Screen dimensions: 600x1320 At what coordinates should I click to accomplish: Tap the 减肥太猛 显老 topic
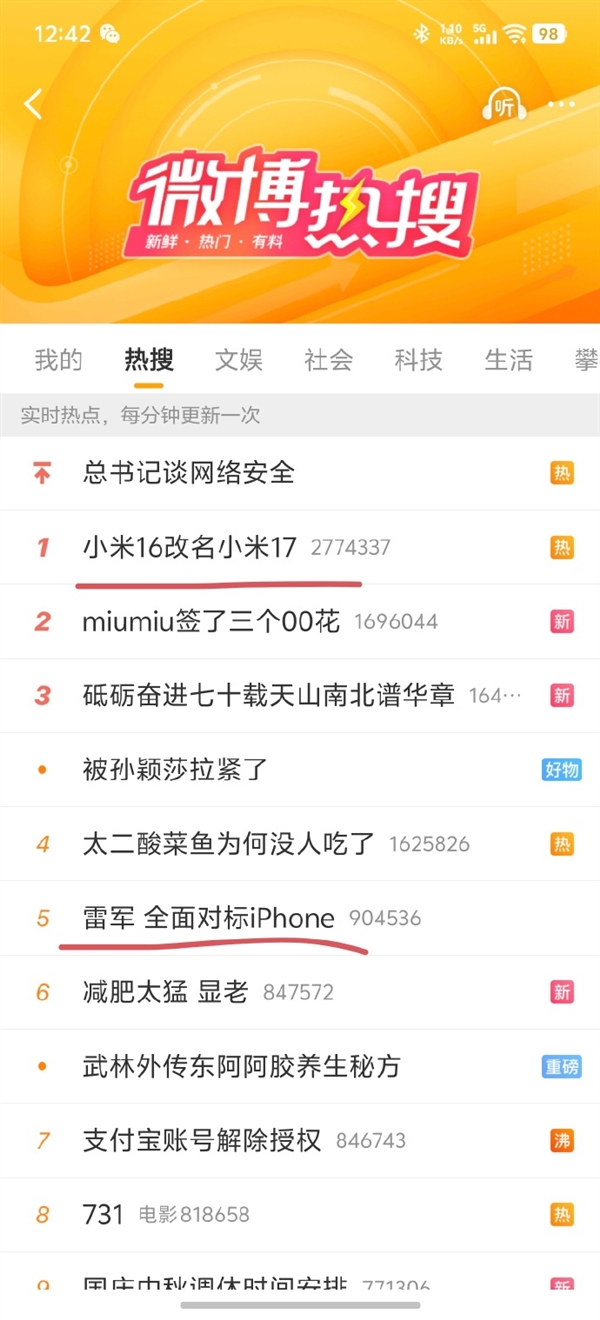pyautogui.click(x=165, y=992)
